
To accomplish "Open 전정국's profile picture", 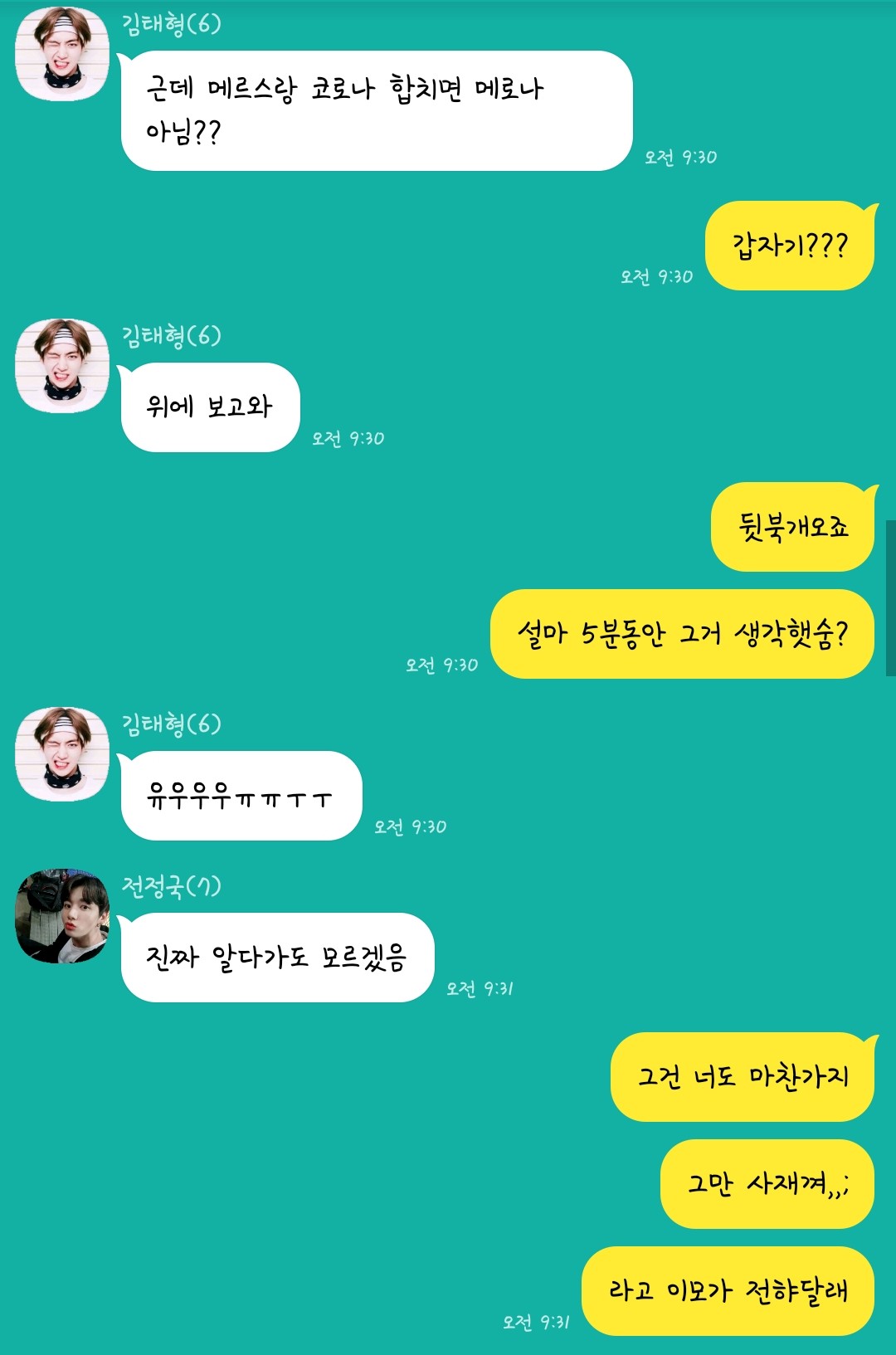I will coord(62,916).
